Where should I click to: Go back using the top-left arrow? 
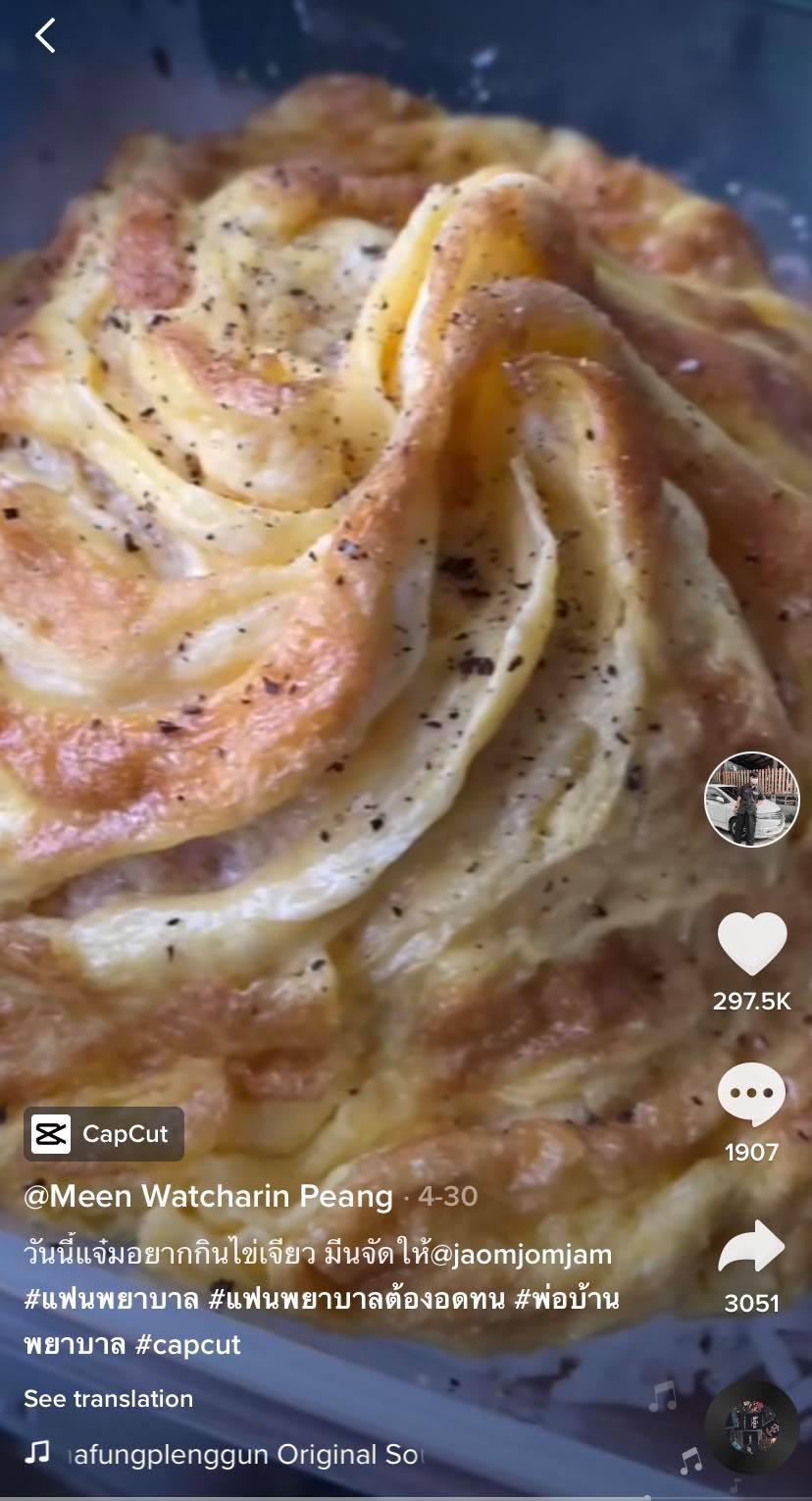point(45,36)
